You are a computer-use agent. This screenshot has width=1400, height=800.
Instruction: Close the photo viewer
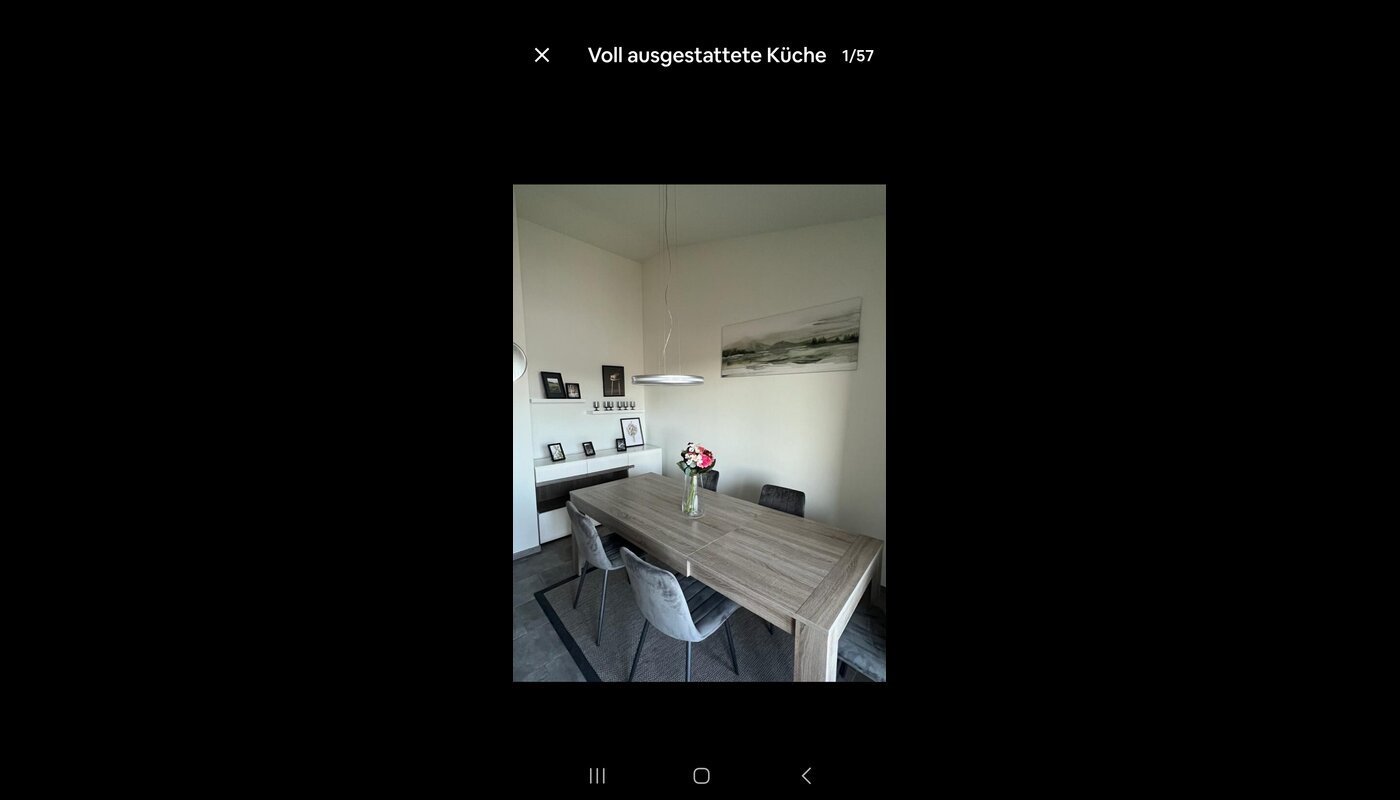pyautogui.click(x=542, y=55)
